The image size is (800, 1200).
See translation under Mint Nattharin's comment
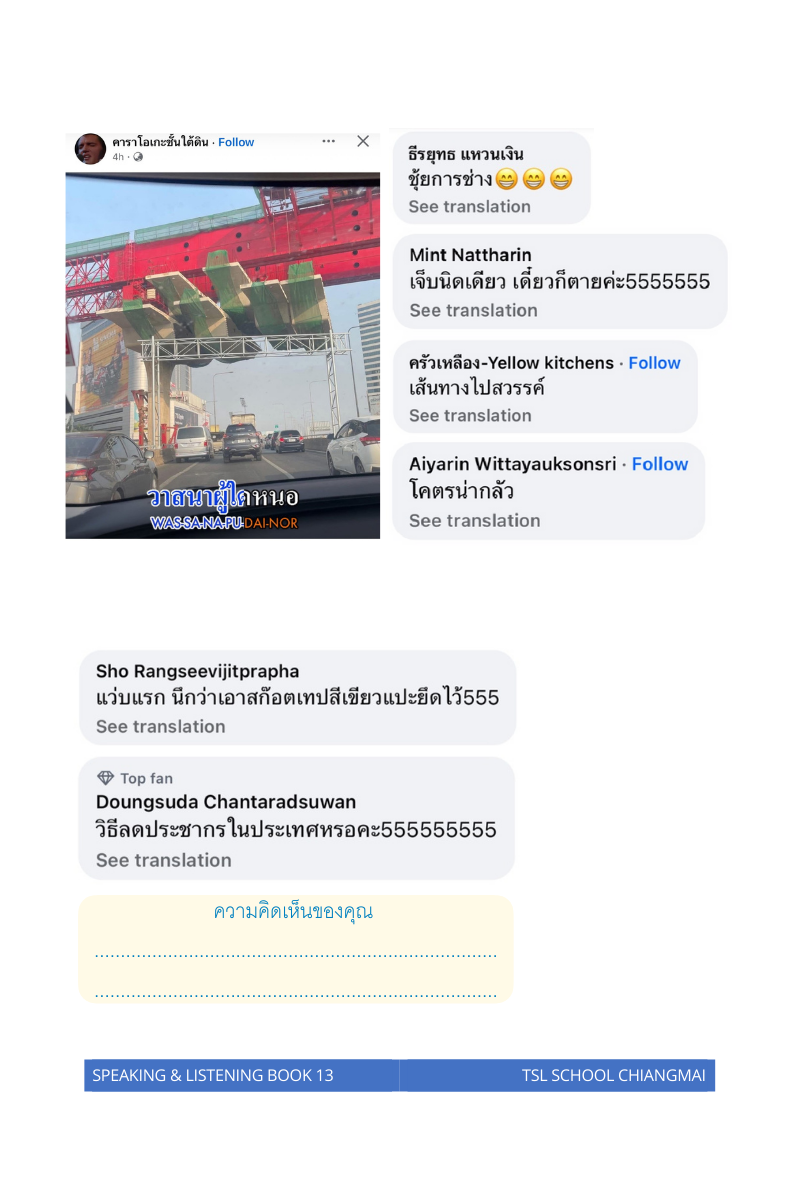(x=473, y=310)
